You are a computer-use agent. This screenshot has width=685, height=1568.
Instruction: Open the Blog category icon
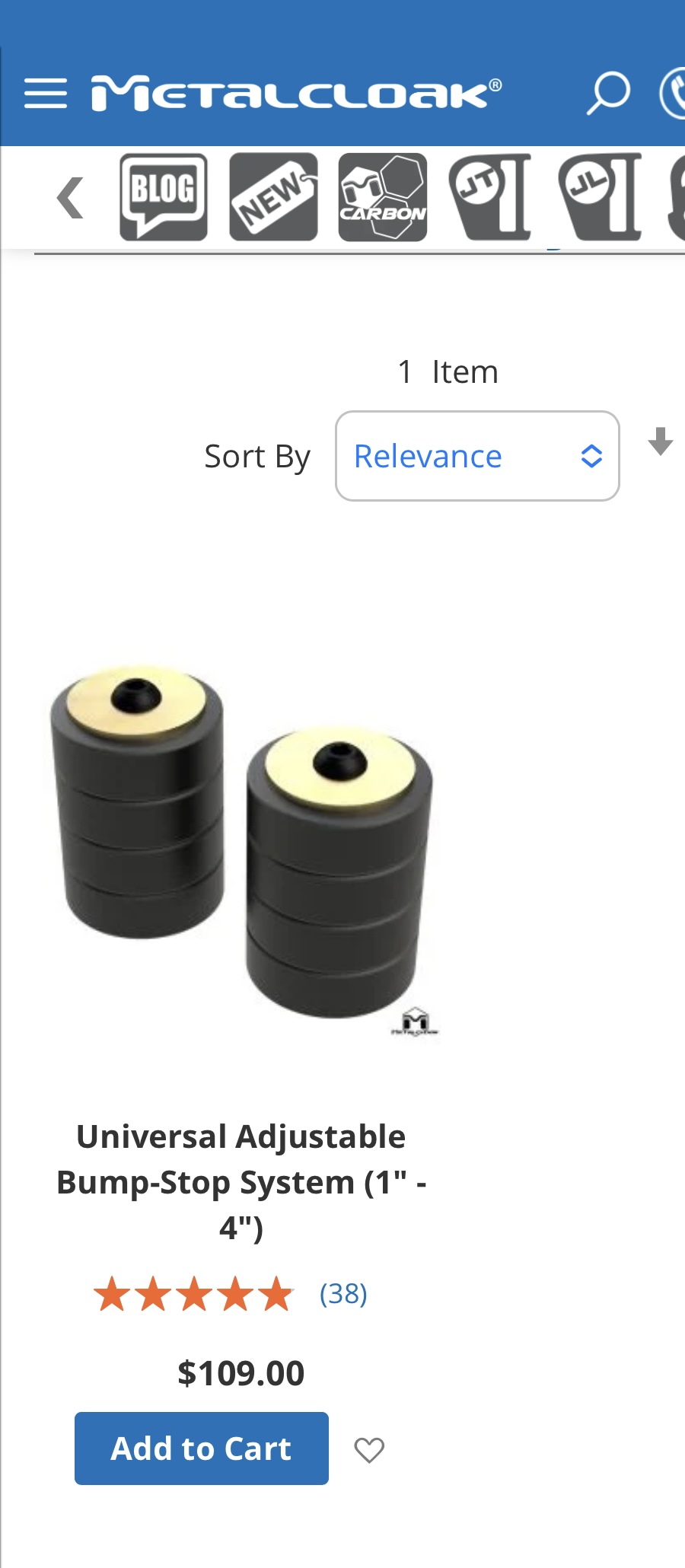(164, 197)
